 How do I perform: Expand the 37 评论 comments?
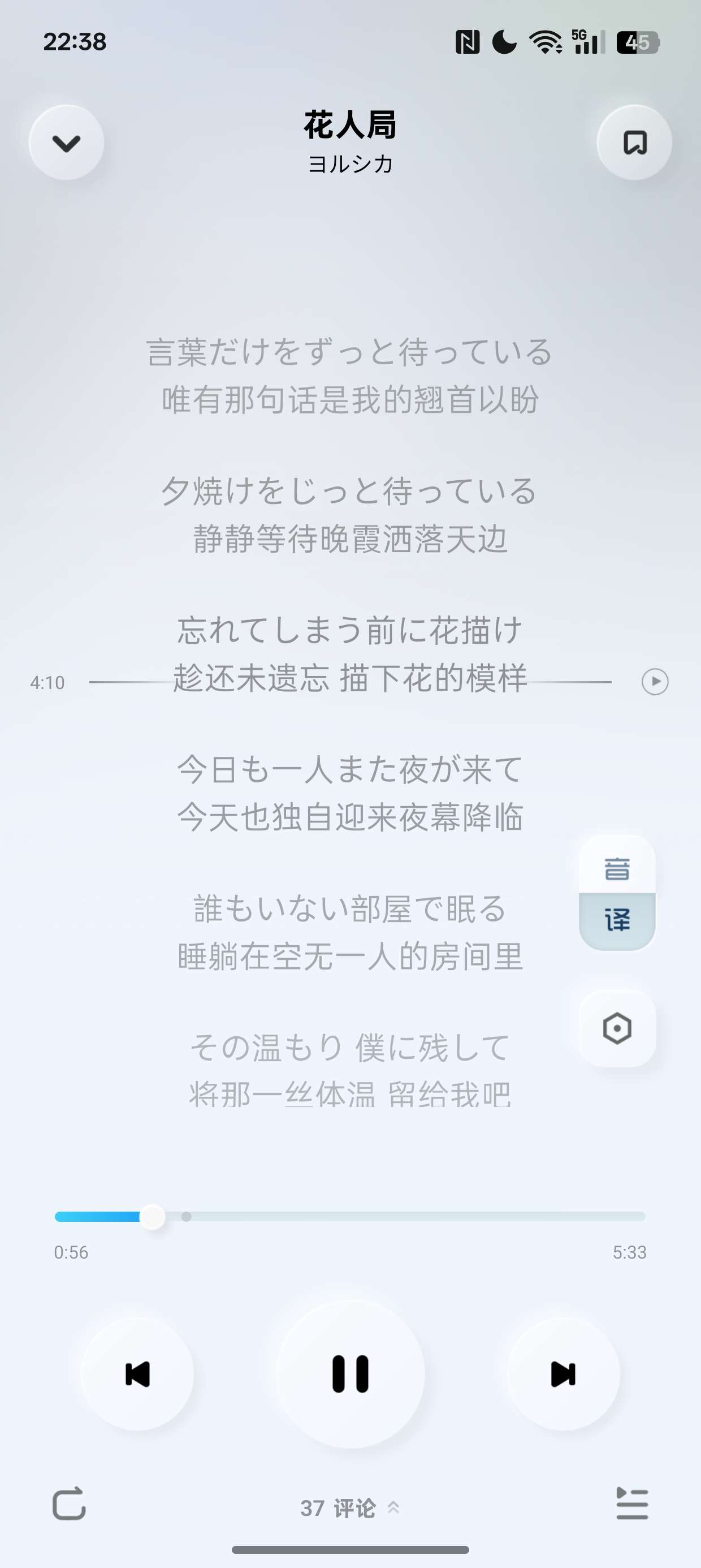[x=350, y=1509]
